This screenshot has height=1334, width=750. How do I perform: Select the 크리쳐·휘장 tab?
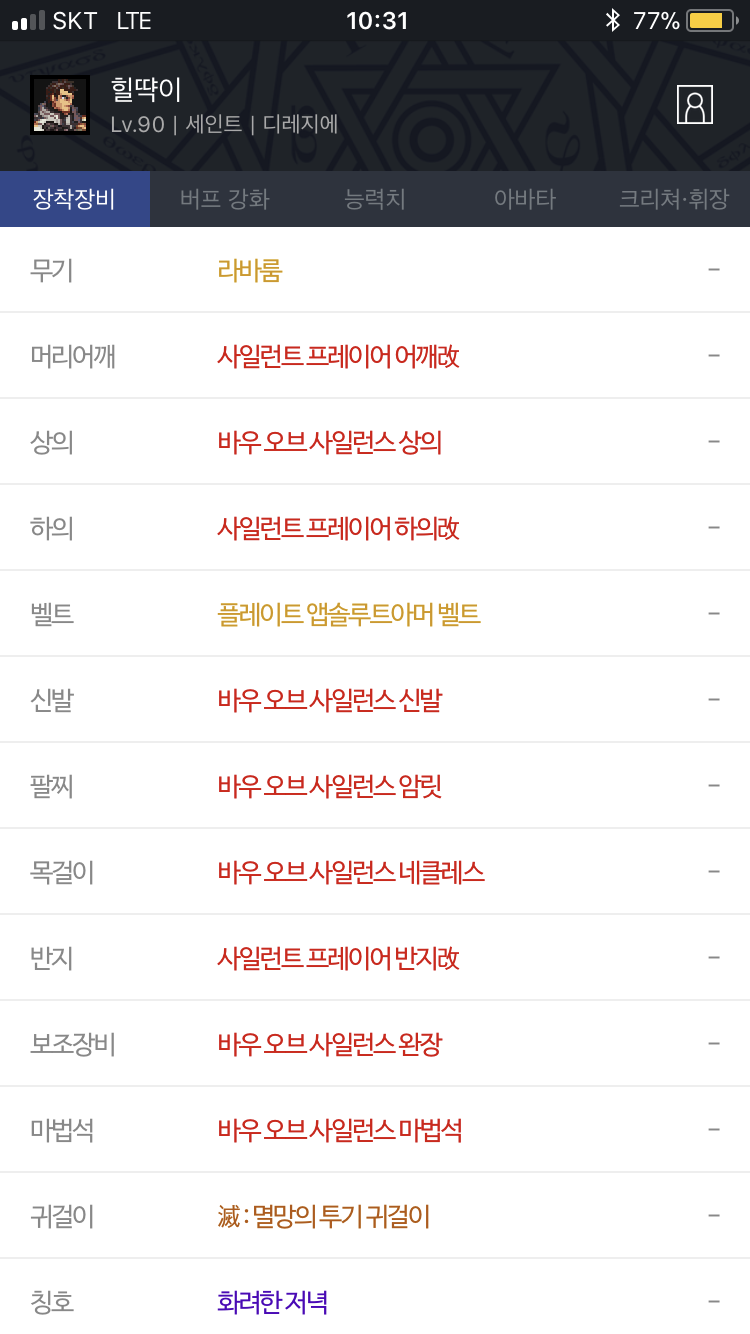[675, 199]
